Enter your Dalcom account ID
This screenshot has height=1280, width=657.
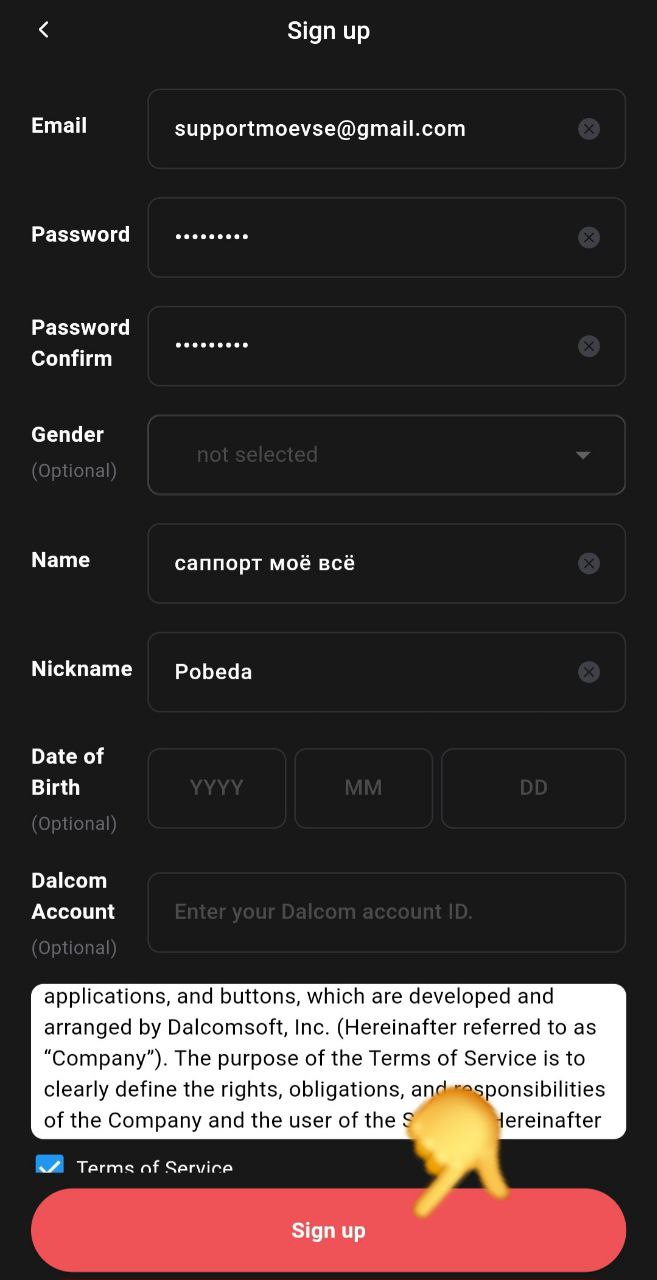[x=386, y=912]
